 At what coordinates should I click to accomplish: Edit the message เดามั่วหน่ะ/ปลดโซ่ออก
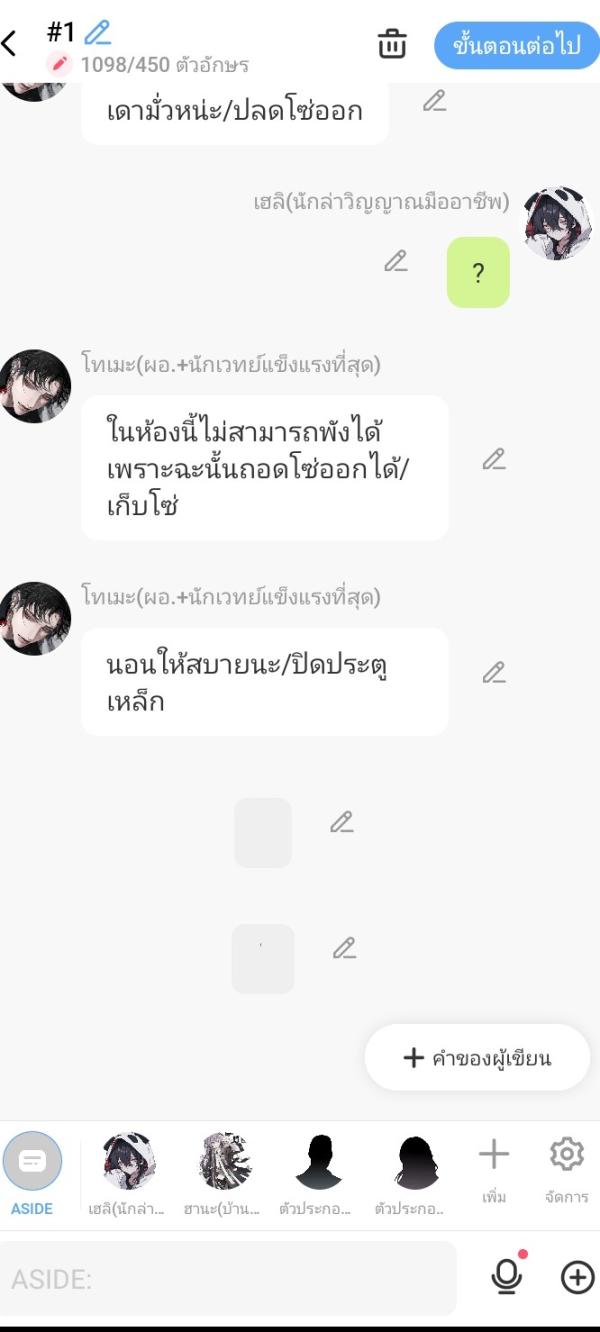pyautogui.click(x=434, y=101)
